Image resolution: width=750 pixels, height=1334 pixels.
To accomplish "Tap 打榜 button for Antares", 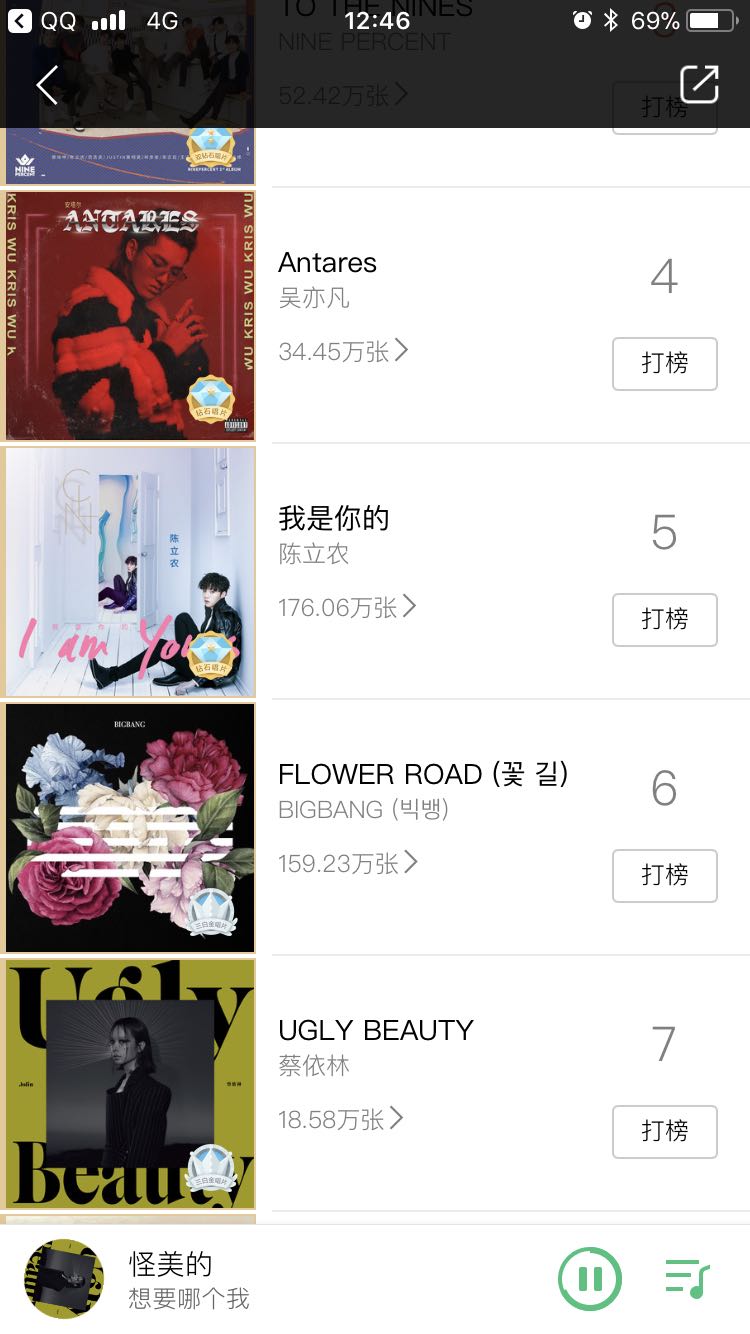I will tap(664, 363).
